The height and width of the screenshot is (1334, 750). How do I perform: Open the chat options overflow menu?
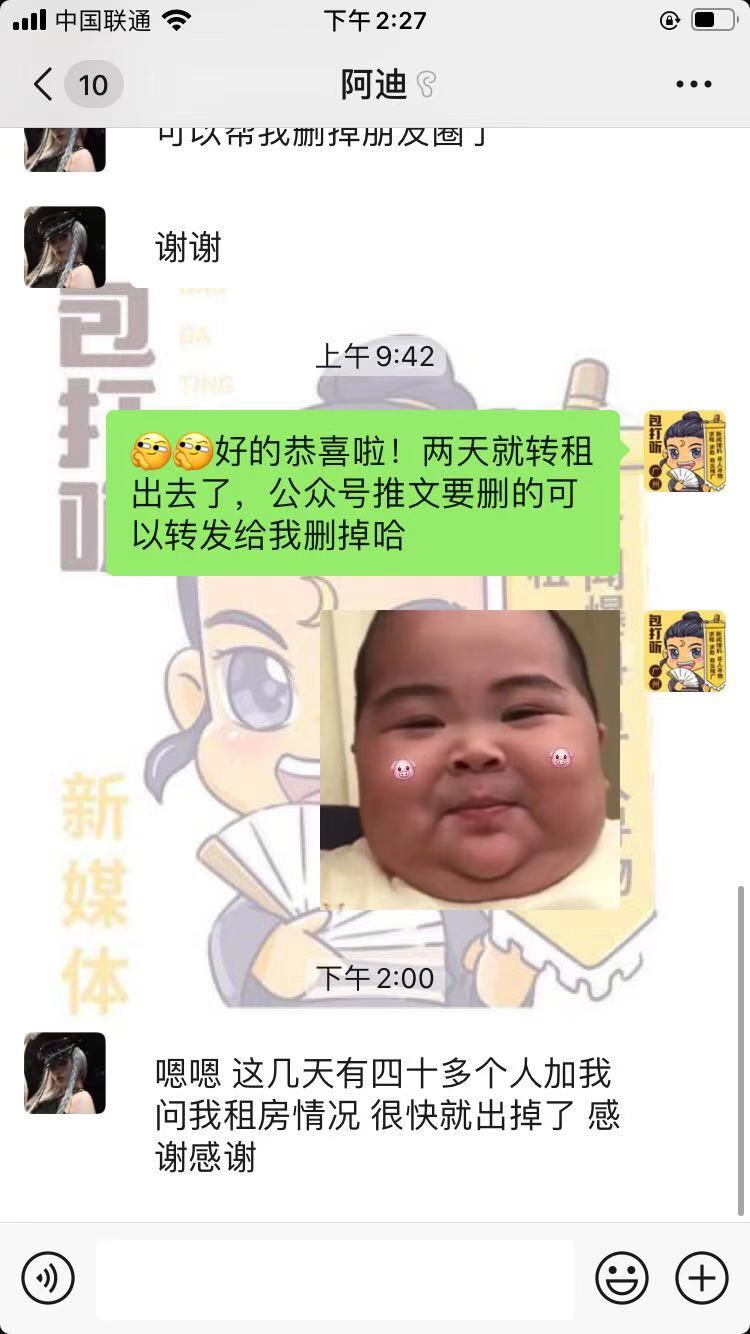coord(693,84)
